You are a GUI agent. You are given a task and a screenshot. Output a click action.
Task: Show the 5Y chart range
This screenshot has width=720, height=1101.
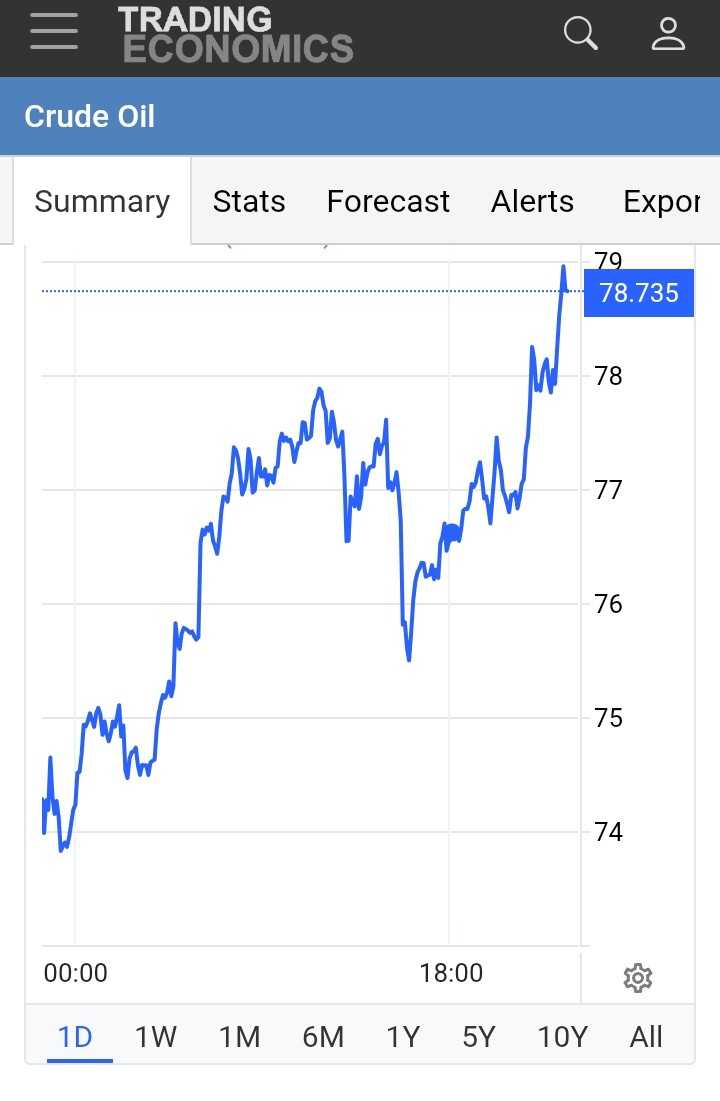478,1037
